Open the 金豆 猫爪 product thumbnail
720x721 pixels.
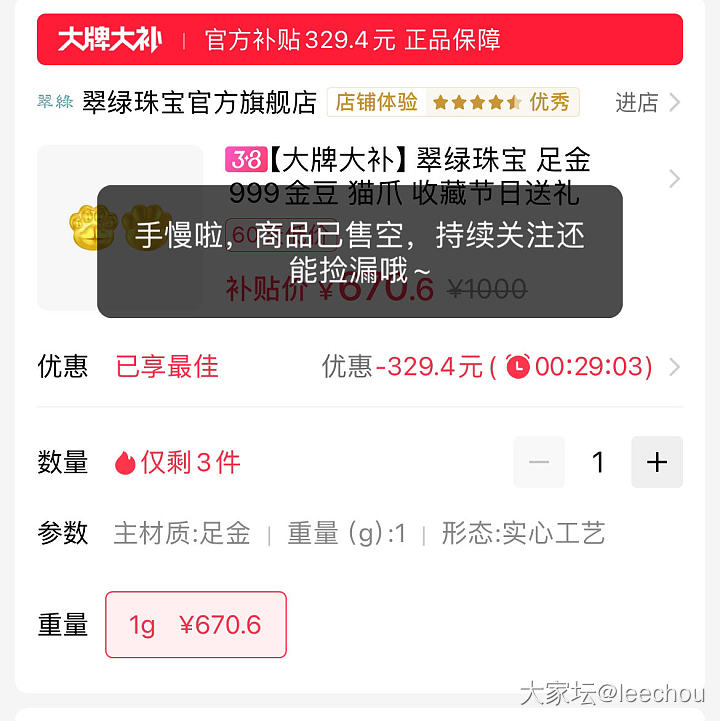coord(120,228)
